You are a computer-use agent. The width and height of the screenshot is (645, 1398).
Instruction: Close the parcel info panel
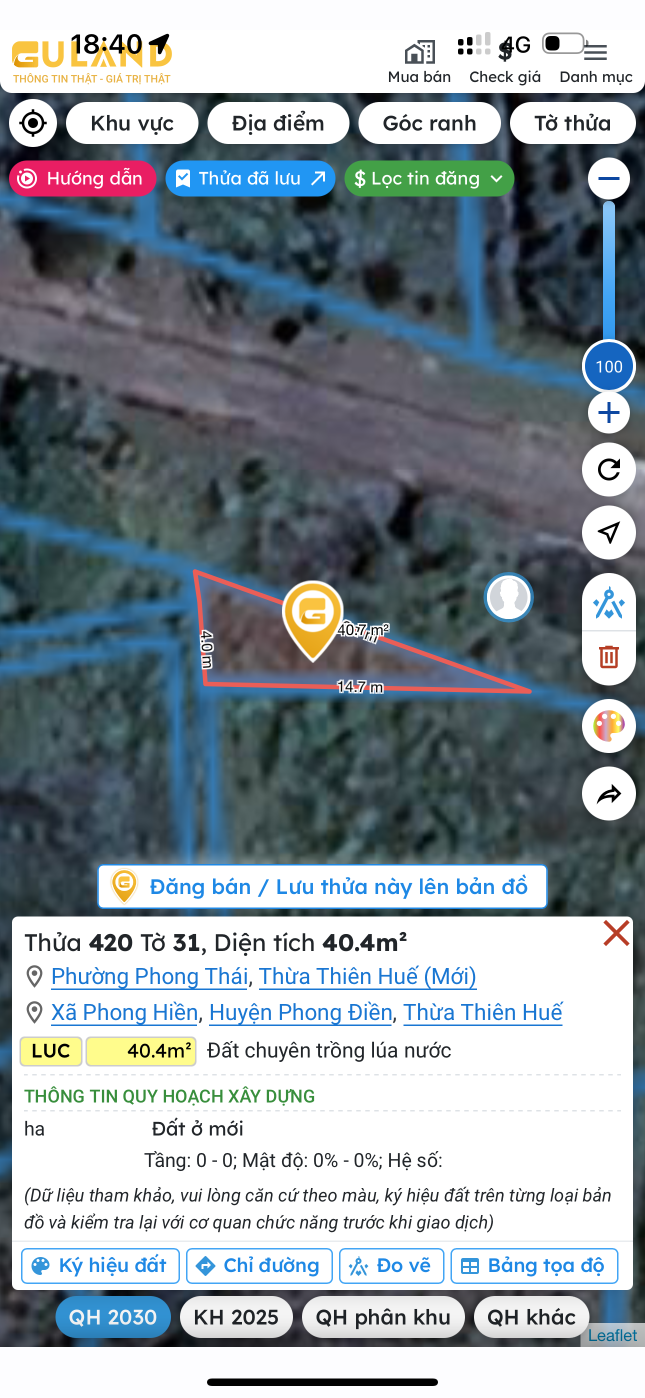click(616, 934)
